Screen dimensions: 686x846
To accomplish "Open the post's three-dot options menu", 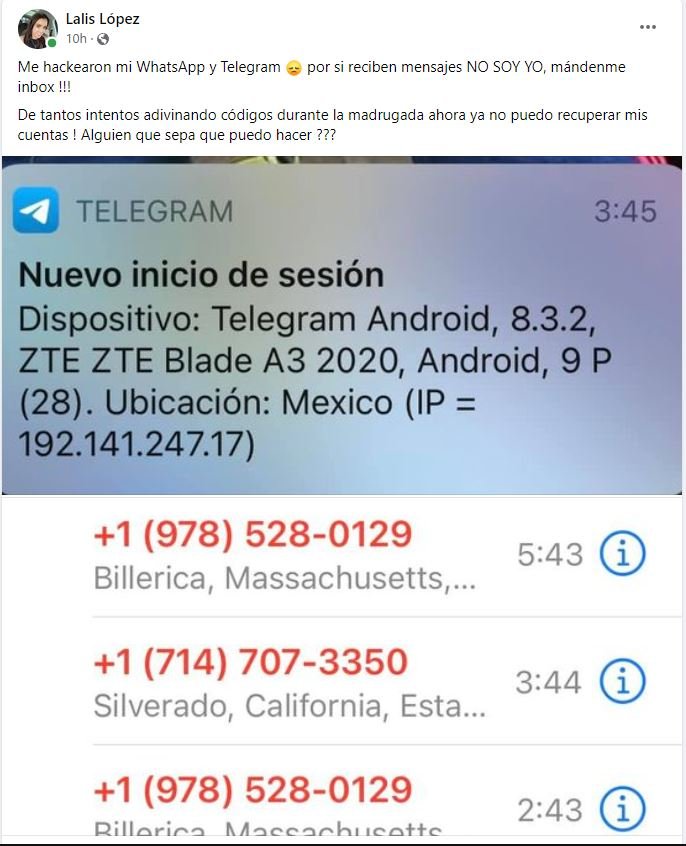I will [x=647, y=27].
